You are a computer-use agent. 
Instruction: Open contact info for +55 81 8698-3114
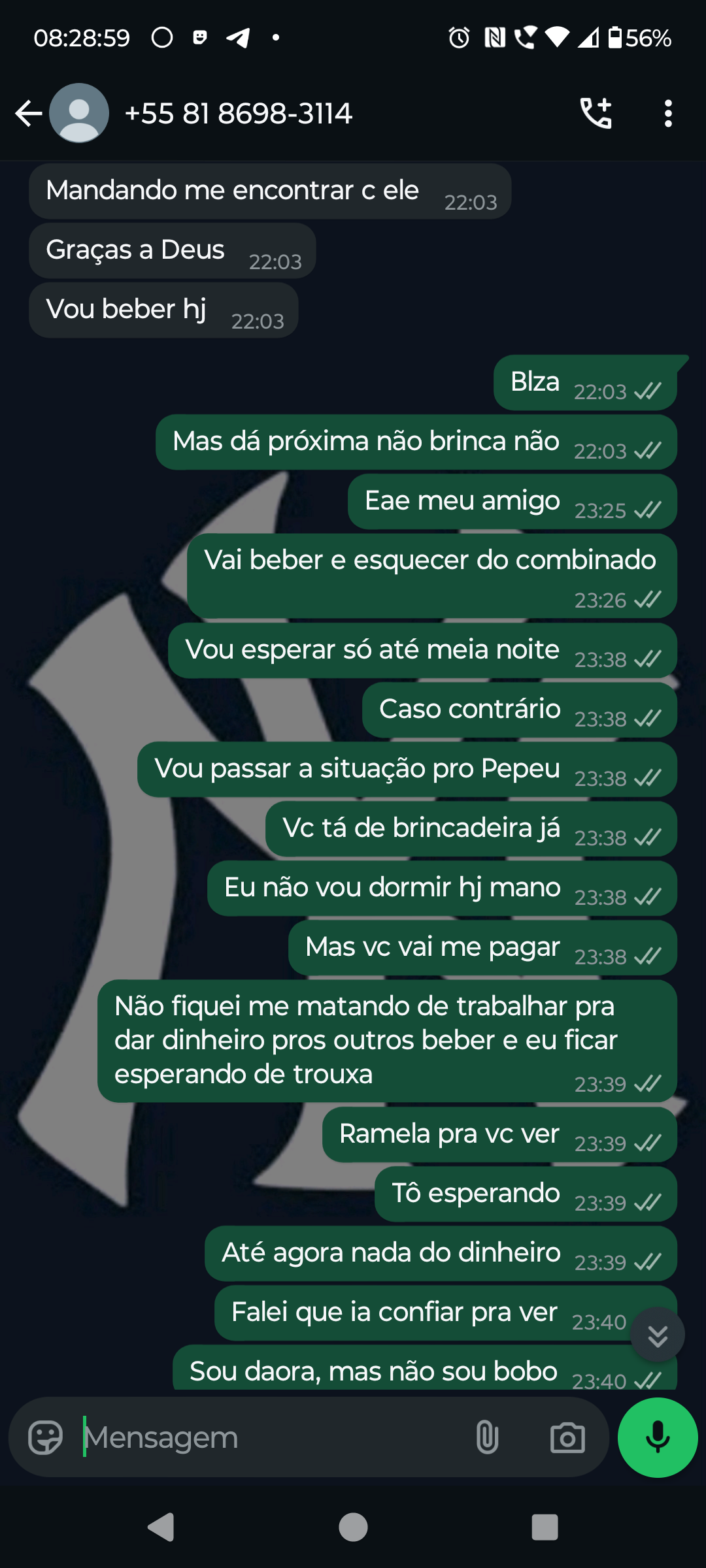click(239, 114)
